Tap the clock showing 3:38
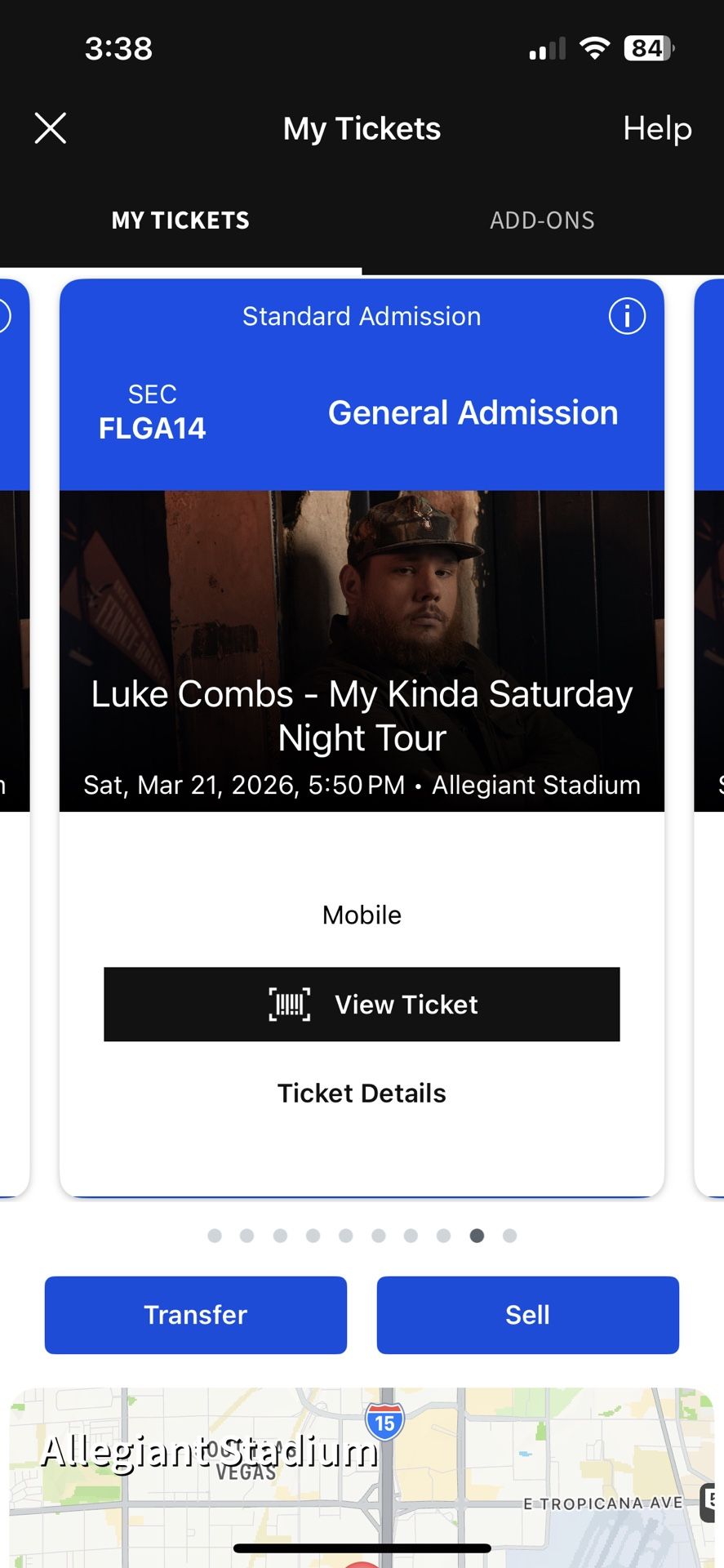This screenshot has width=724, height=1568. point(119,48)
